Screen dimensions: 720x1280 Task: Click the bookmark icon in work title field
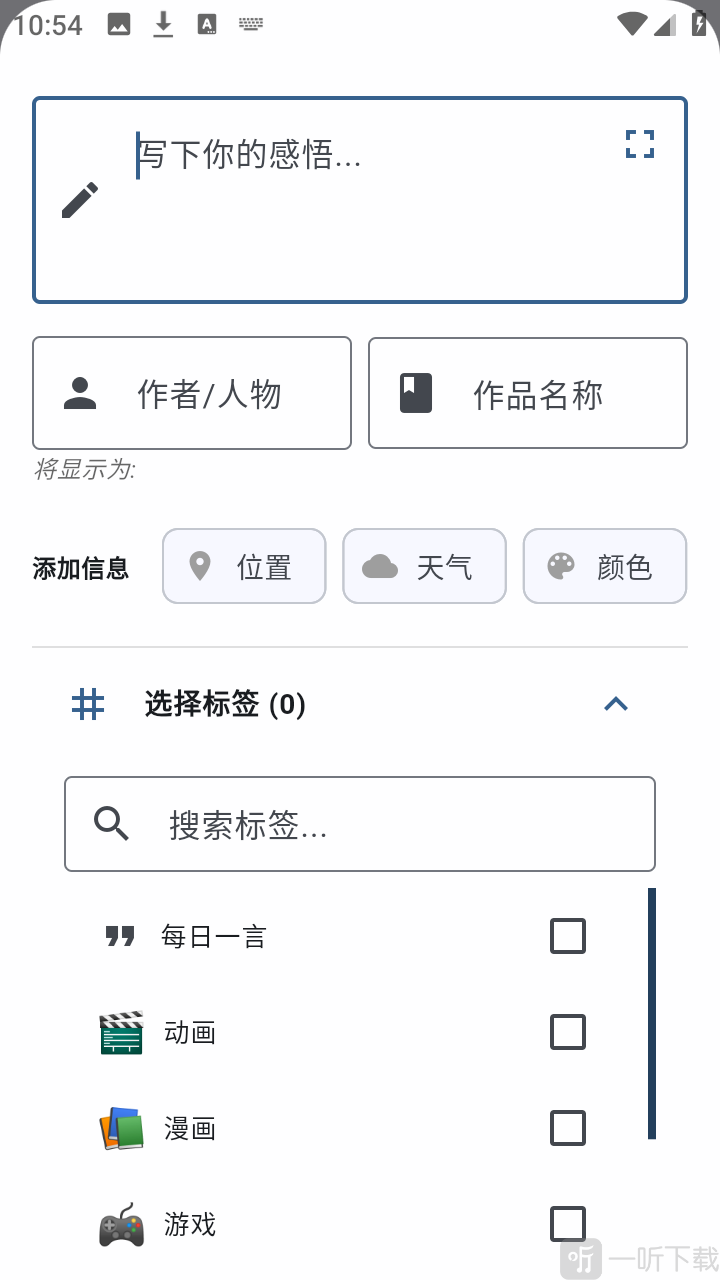pos(415,392)
